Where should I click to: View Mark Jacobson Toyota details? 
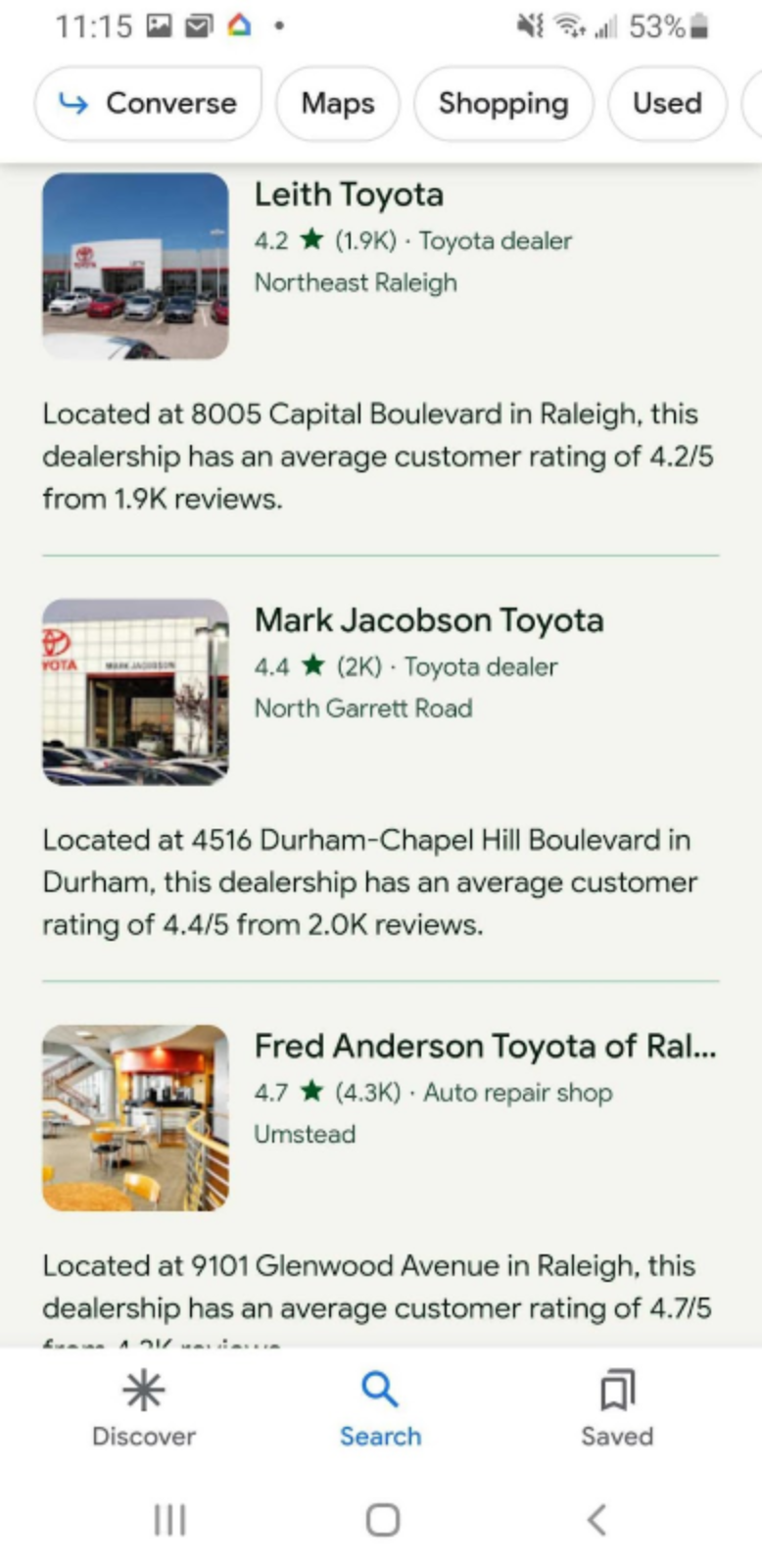429,620
